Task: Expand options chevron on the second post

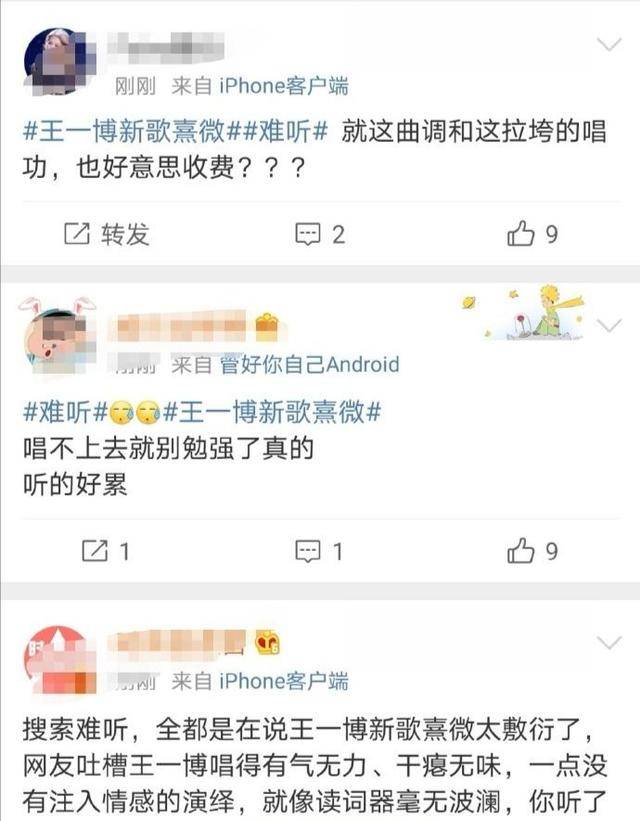Action: pyautogui.click(x=608, y=326)
